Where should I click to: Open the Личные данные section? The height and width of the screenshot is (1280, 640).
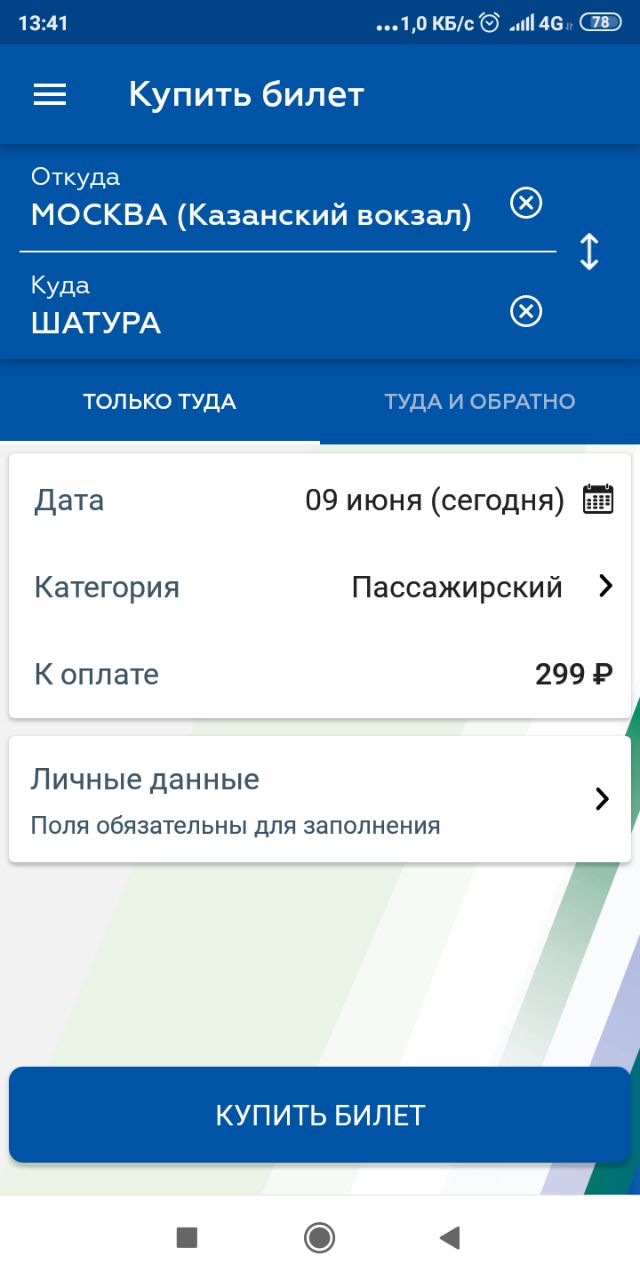320,799
